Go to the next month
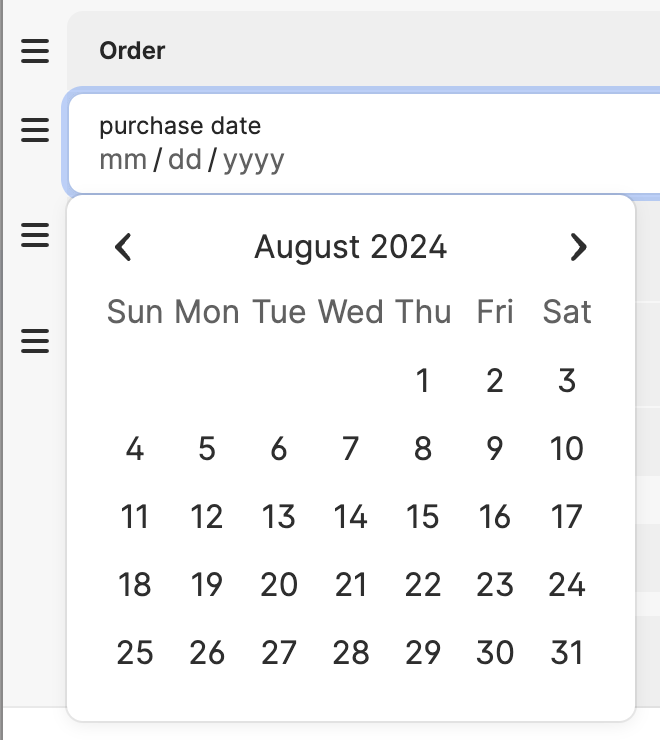Screen dimensions: 660x740 (578, 247)
